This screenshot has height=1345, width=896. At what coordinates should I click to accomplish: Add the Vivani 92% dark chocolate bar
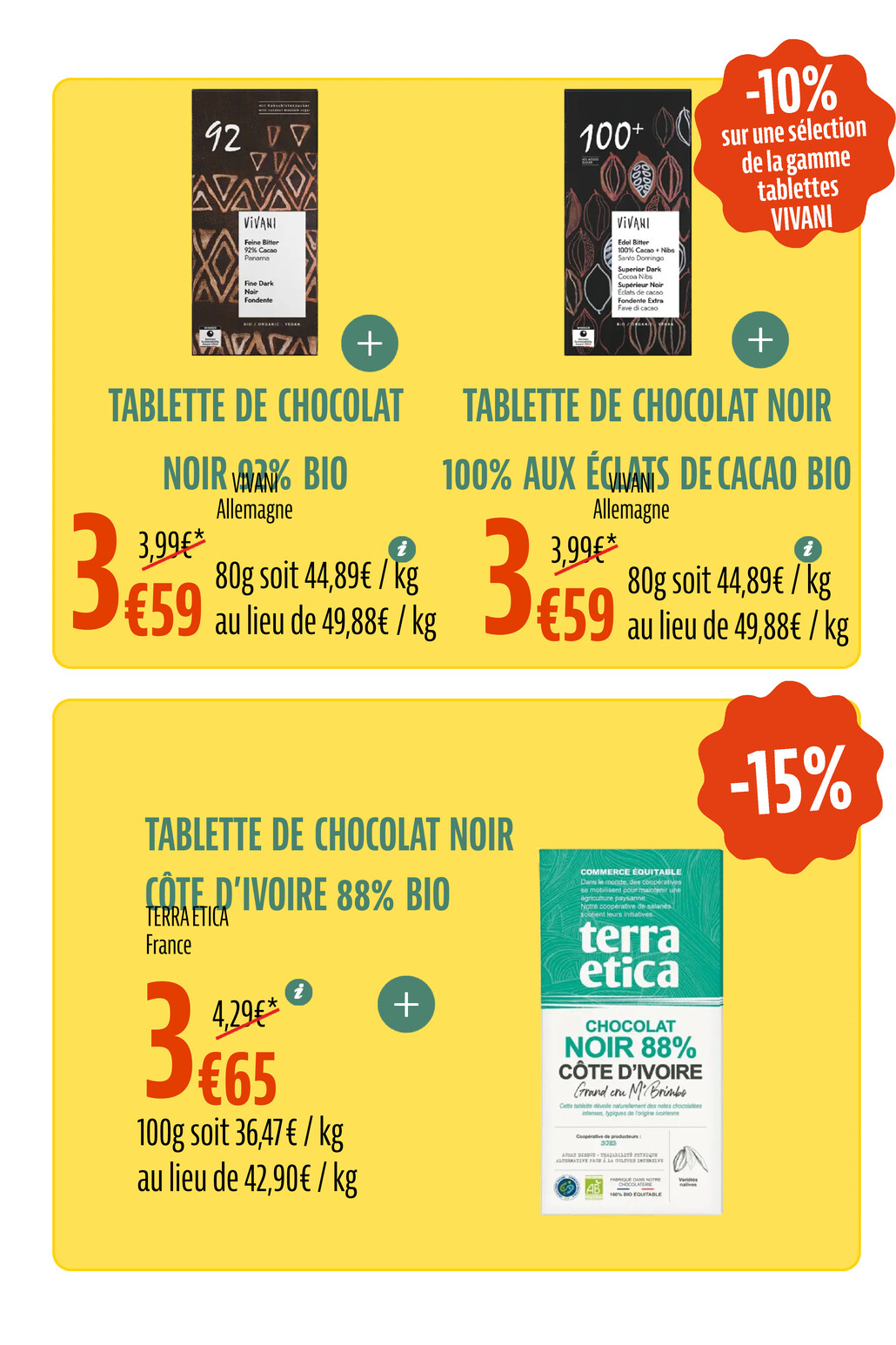(x=370, y=343)
